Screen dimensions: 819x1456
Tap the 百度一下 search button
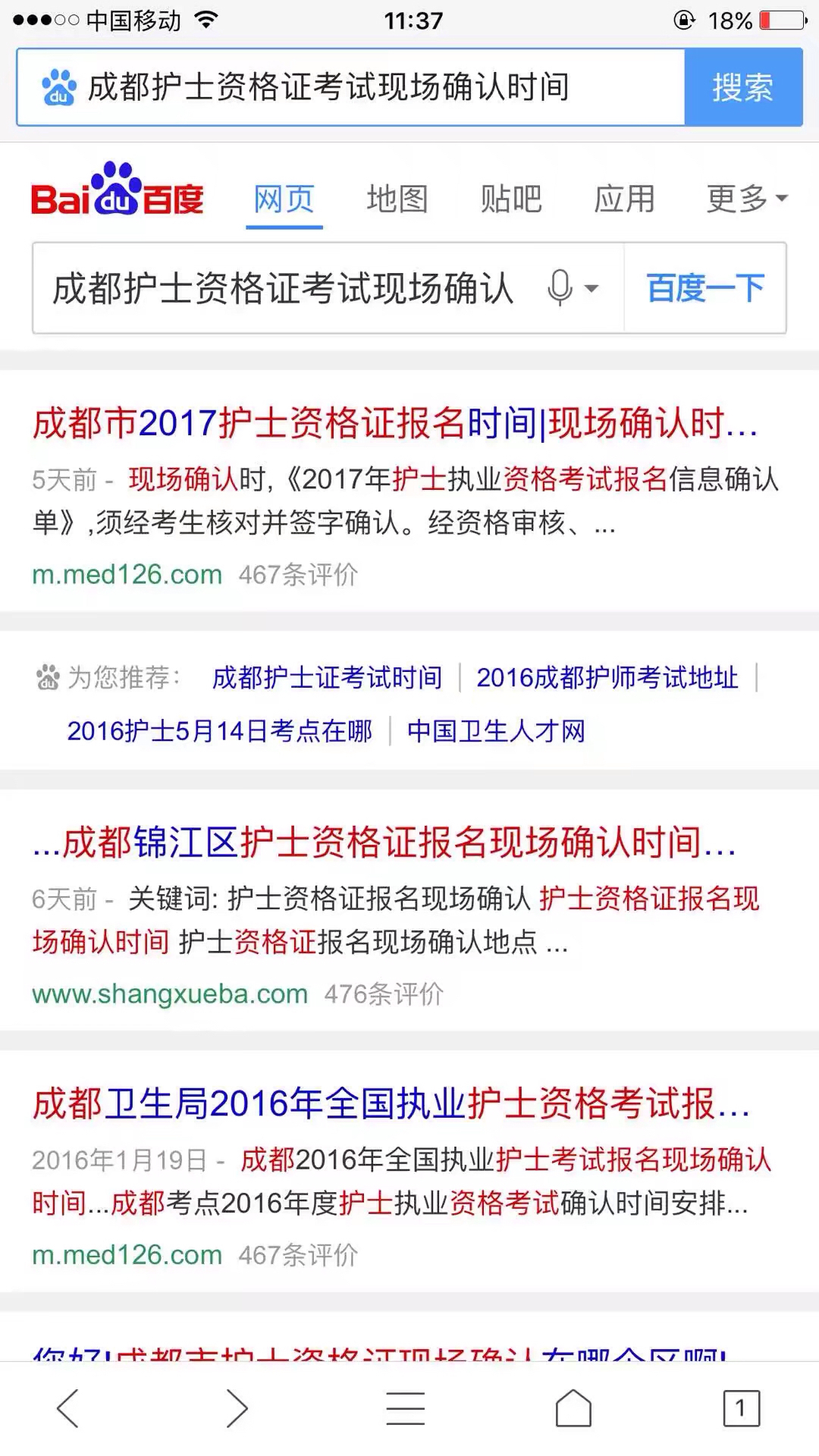[704, 288]
